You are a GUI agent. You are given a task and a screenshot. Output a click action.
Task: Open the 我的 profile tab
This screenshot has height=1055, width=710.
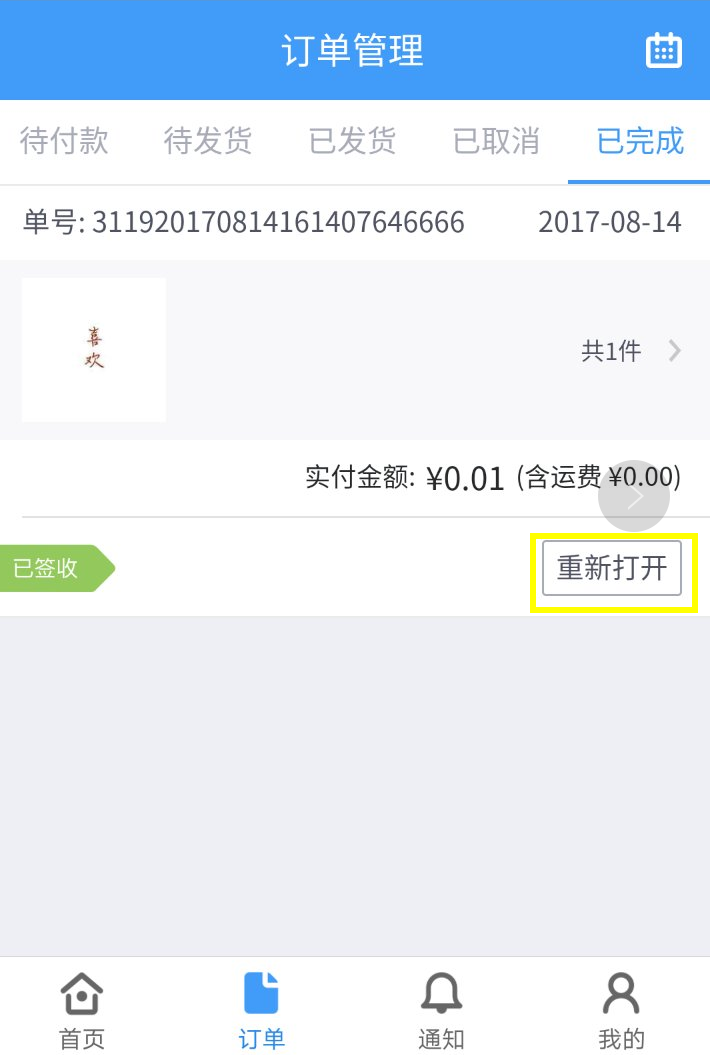(621, 1010)
